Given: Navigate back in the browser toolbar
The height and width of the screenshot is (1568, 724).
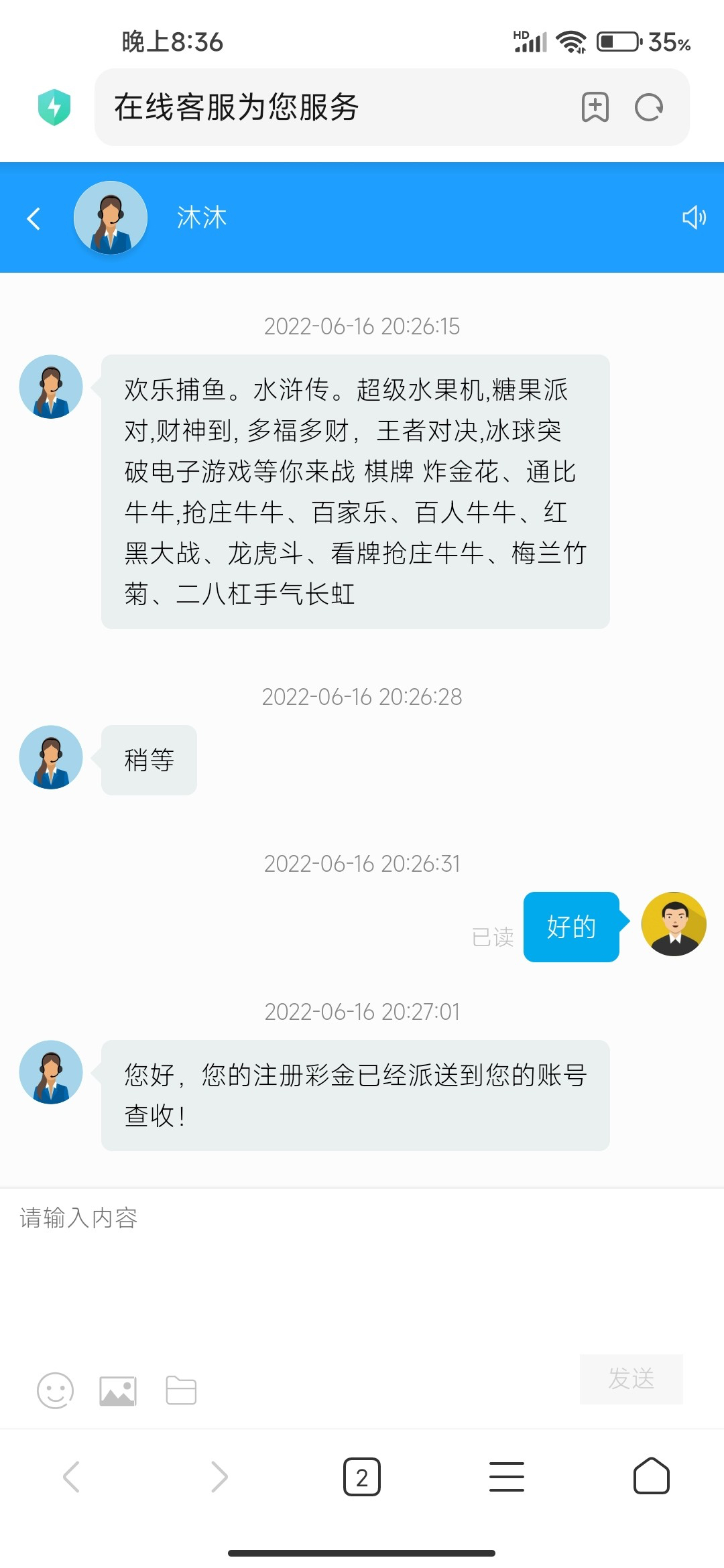Looking at the screenshot, I should [72, 1476].
